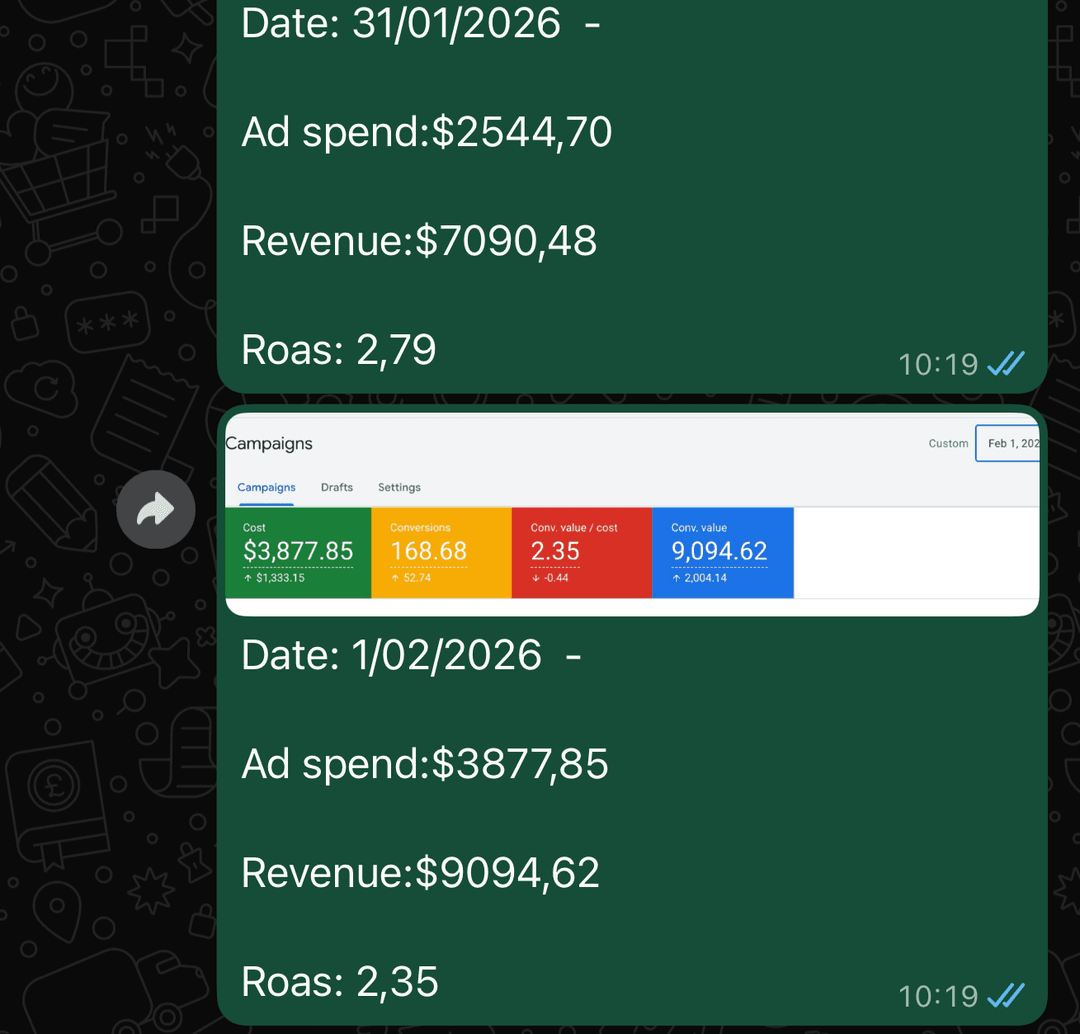Forward the campaigns screenshot message
Screen dimensions: 1080x1034
(155, 510)
